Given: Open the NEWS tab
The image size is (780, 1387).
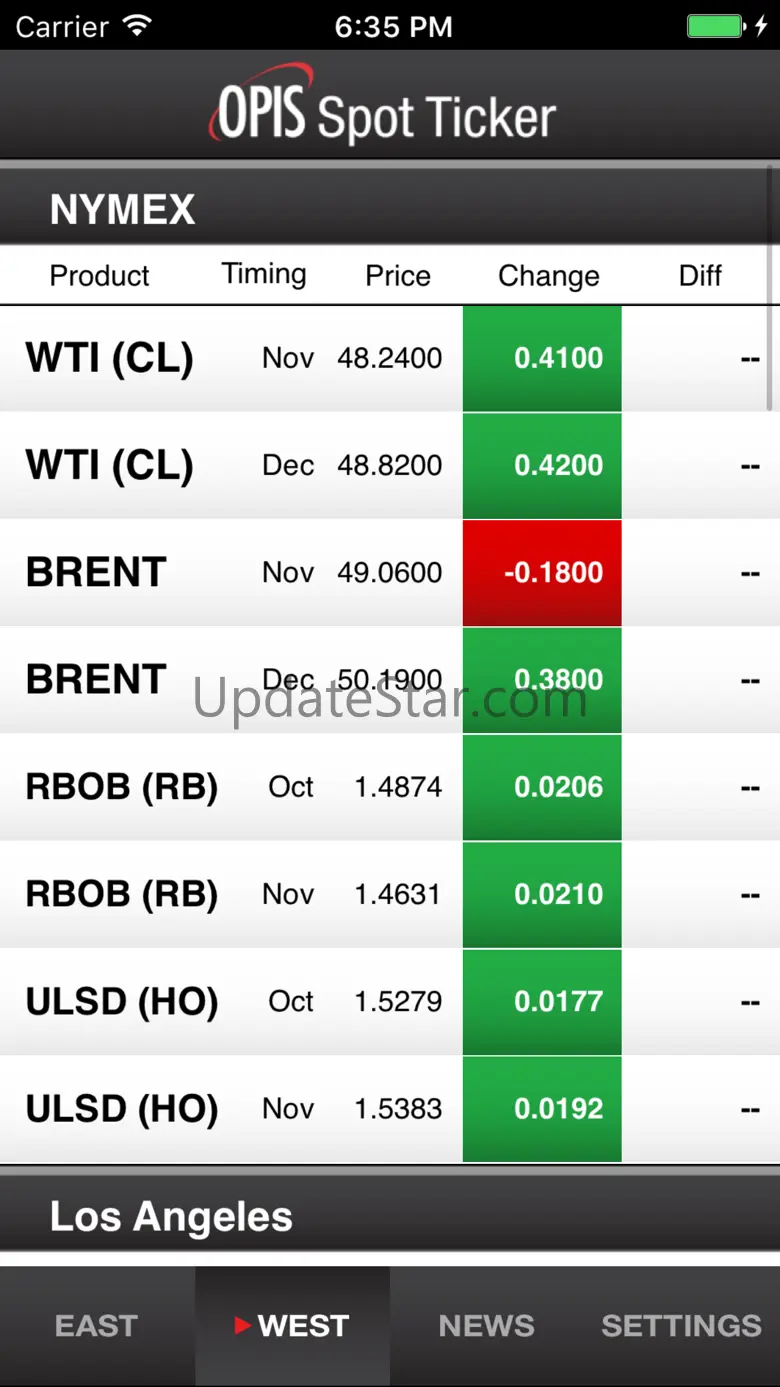Looking at the screenshot, I should (x=486, y=1326).
